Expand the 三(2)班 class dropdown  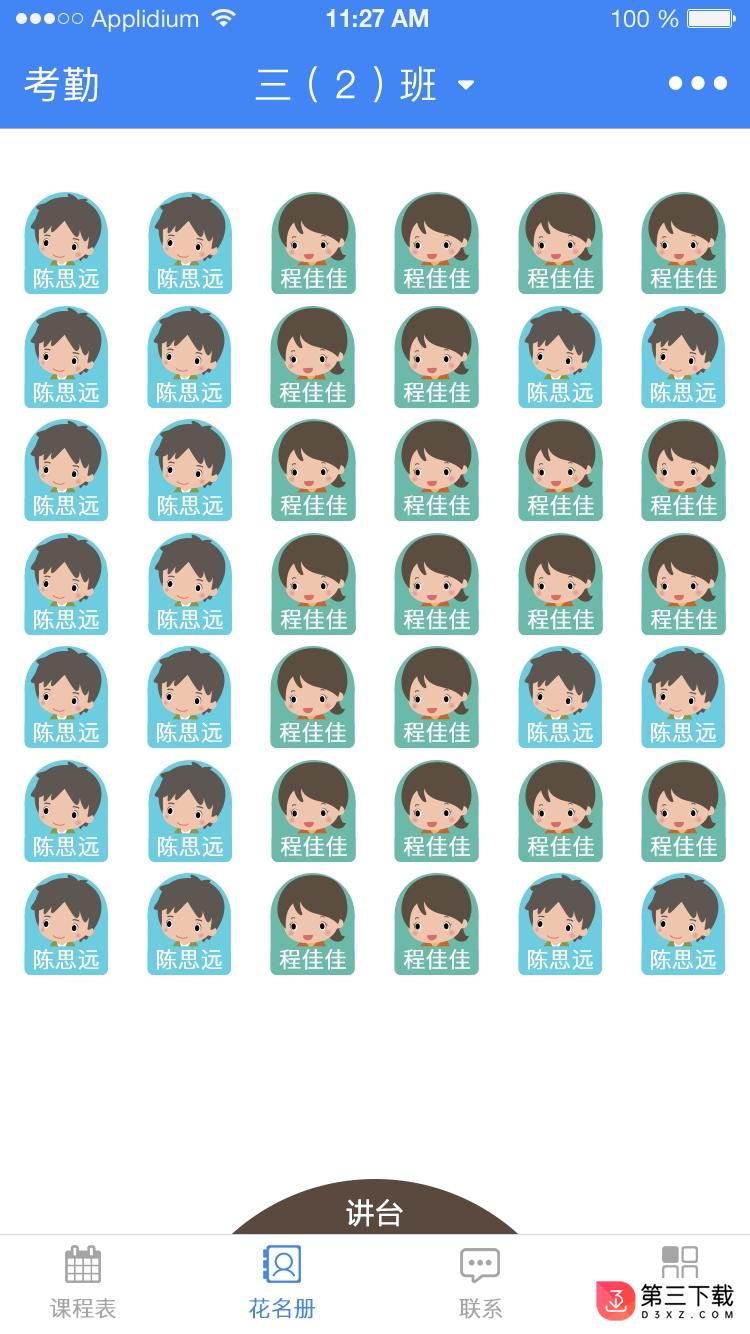[x=365, y=85]
